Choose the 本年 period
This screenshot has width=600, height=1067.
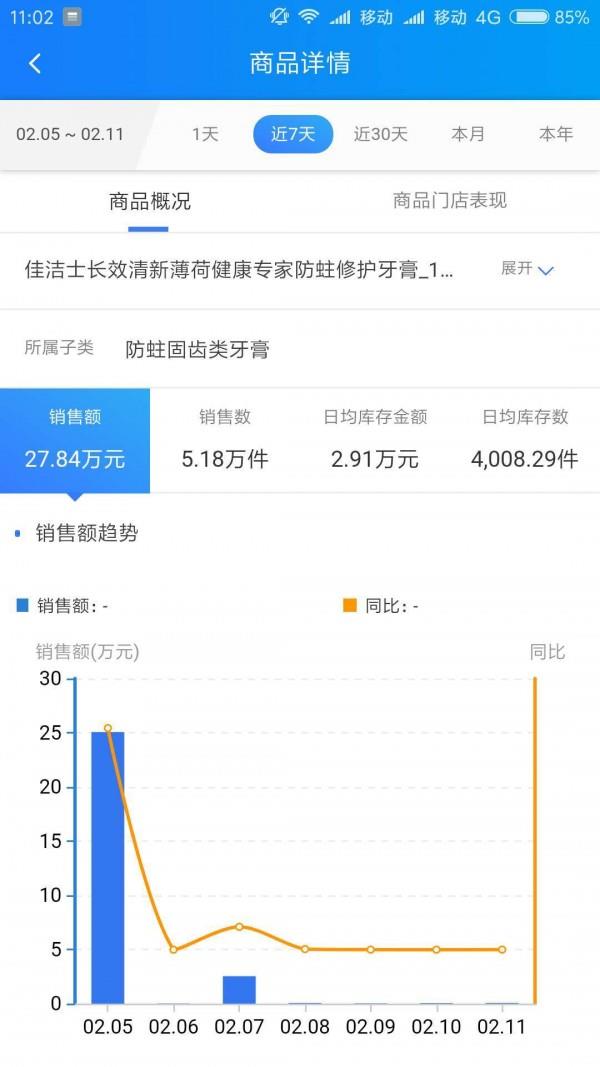point(556,134)
